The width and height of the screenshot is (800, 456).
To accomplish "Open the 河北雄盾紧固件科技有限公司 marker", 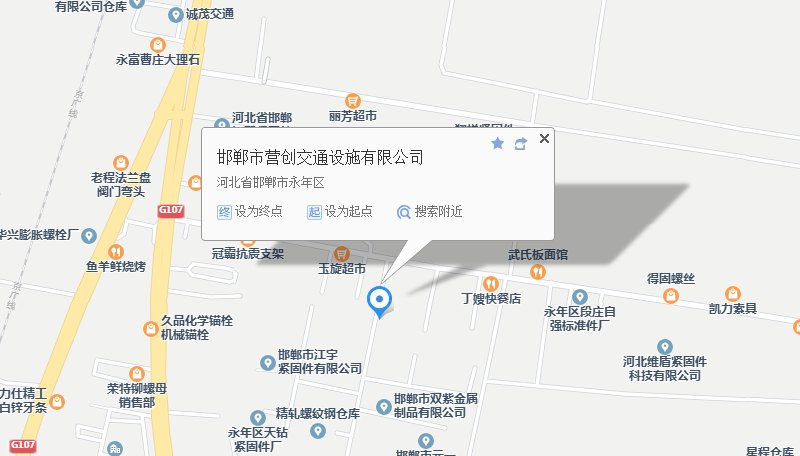I will click(665, 346).
